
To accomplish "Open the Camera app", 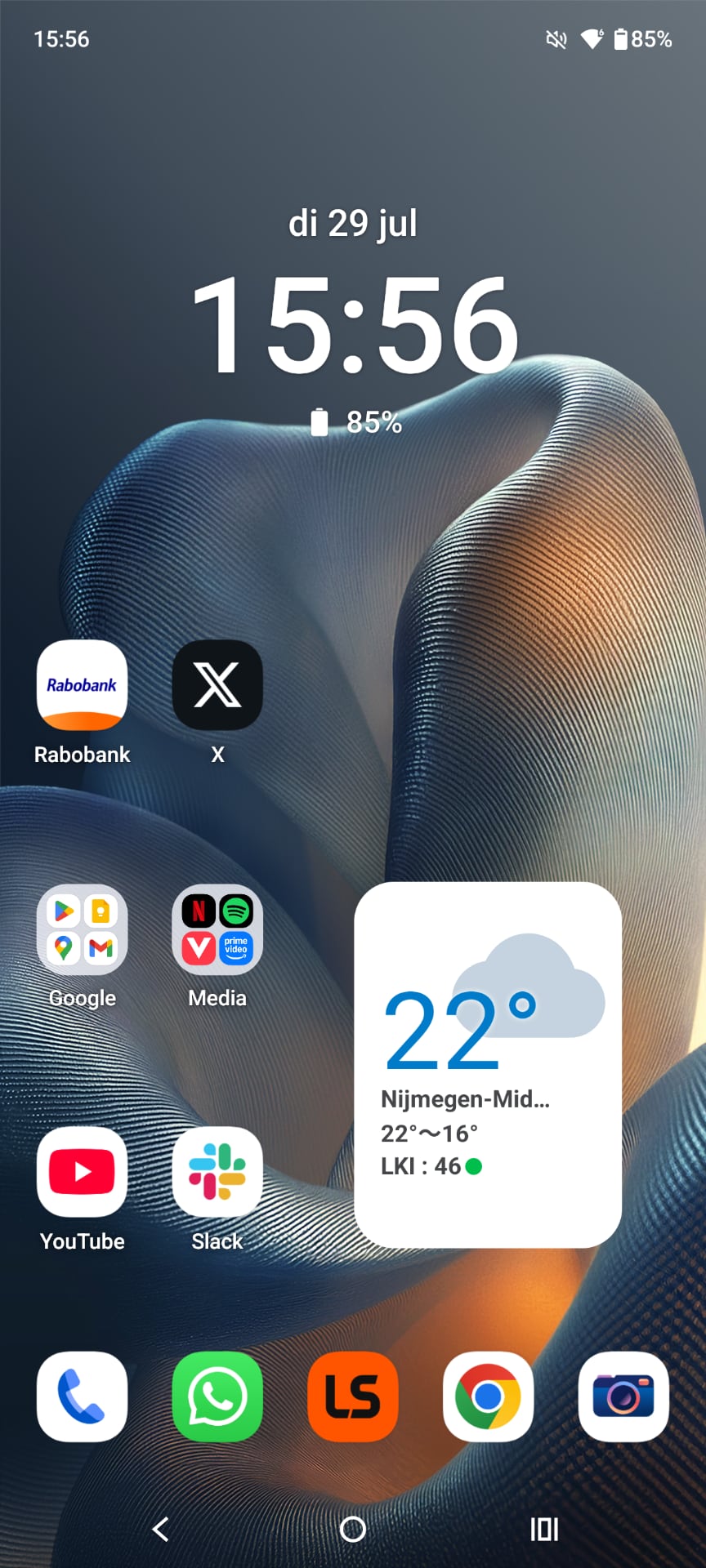I will pyautogui.click(x=623, y=1396).
